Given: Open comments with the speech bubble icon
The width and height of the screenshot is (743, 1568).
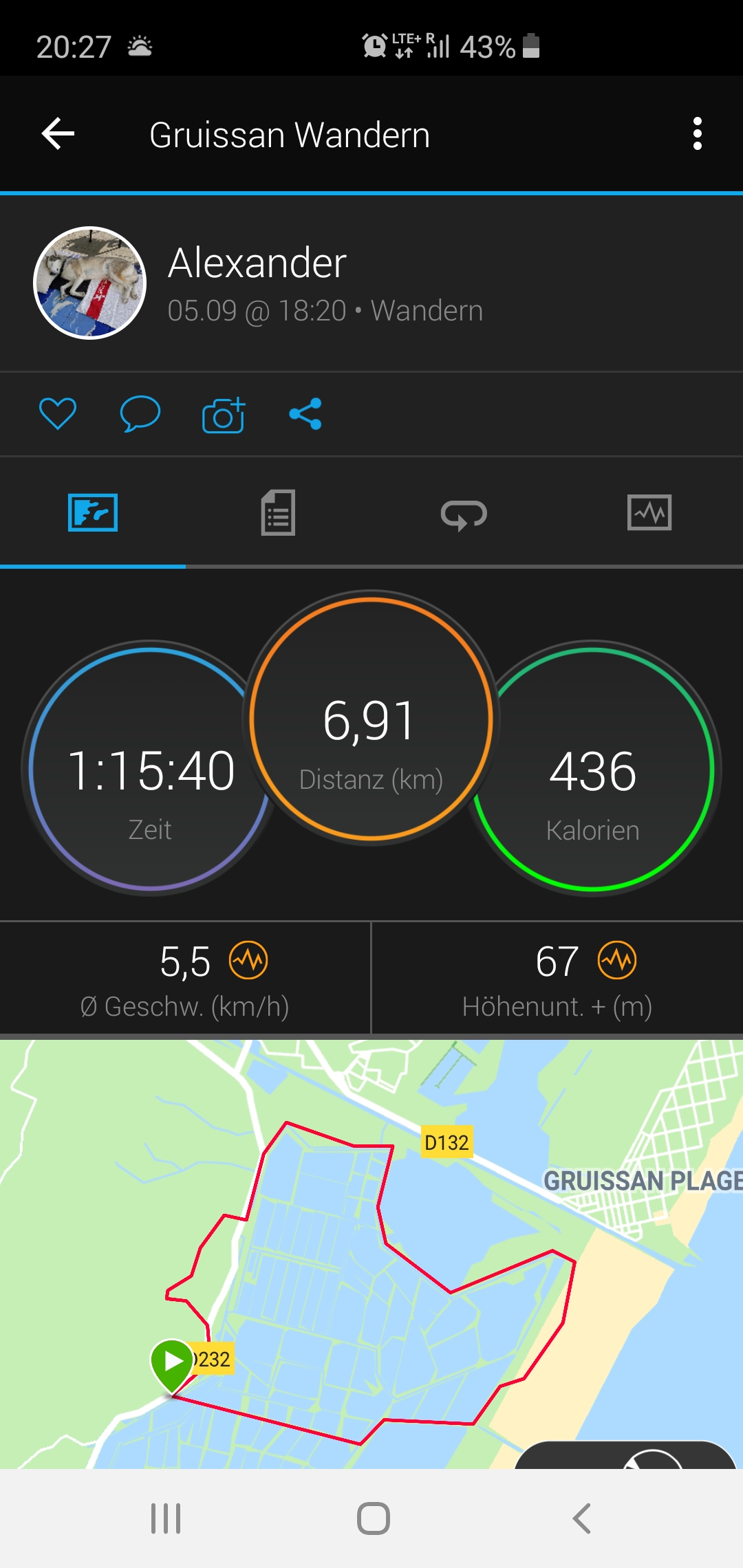Looking at the screenshot, I should 140,414.
